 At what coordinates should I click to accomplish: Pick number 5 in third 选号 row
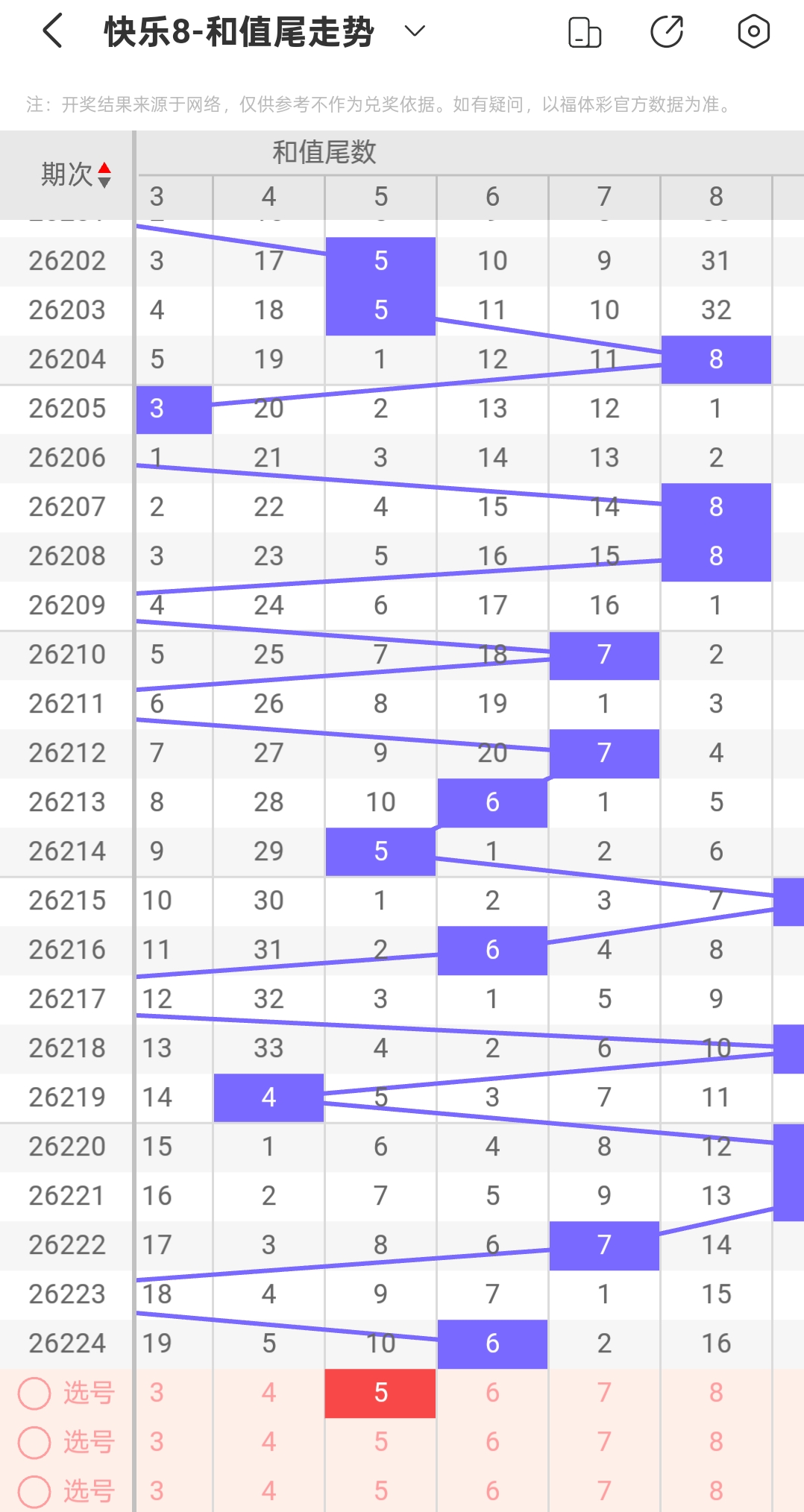tap(380, 1491)
